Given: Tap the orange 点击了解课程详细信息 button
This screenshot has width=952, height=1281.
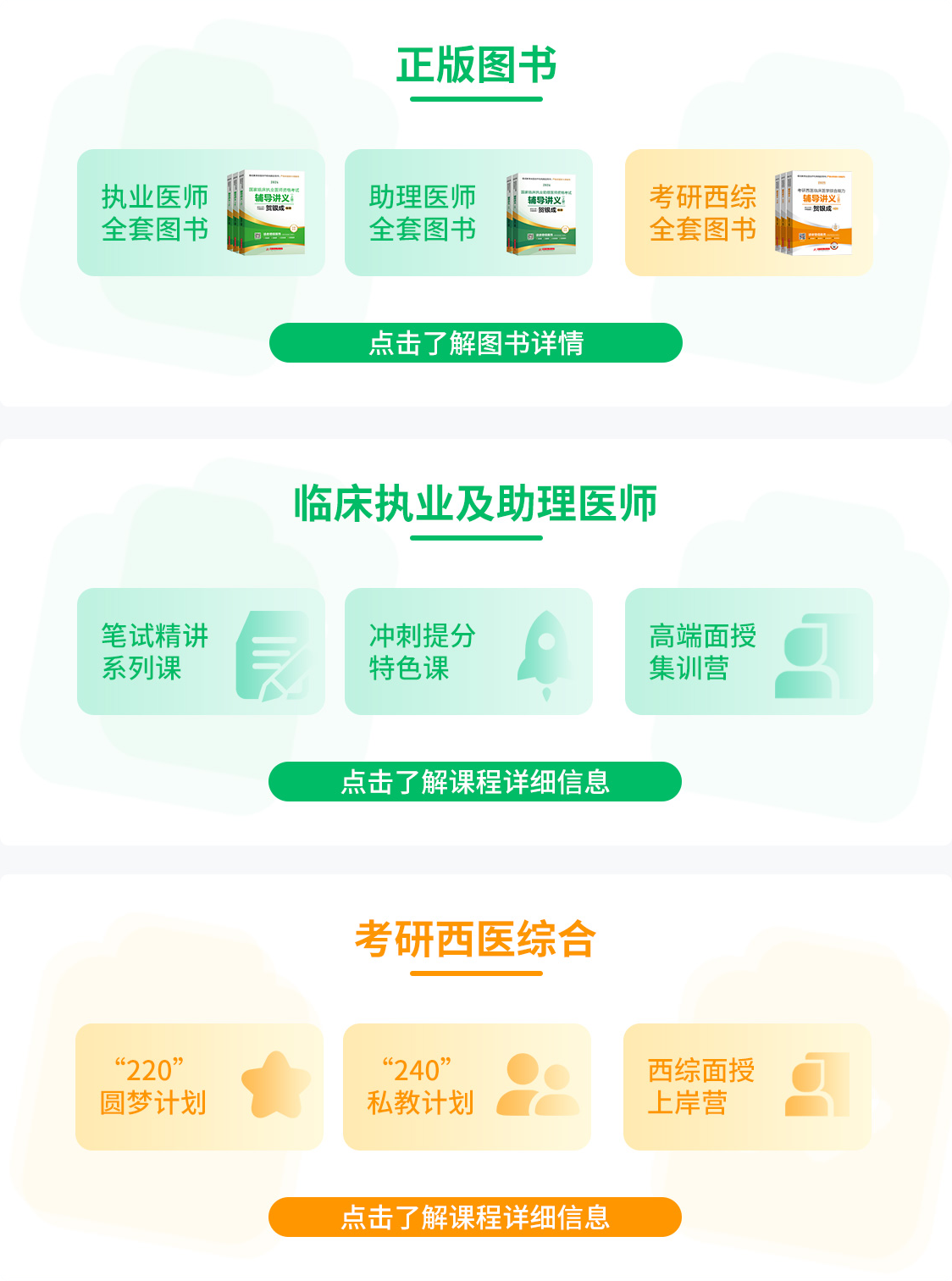Looking at the screenshot, I should pyautogui.click(x=475, y=1217).
